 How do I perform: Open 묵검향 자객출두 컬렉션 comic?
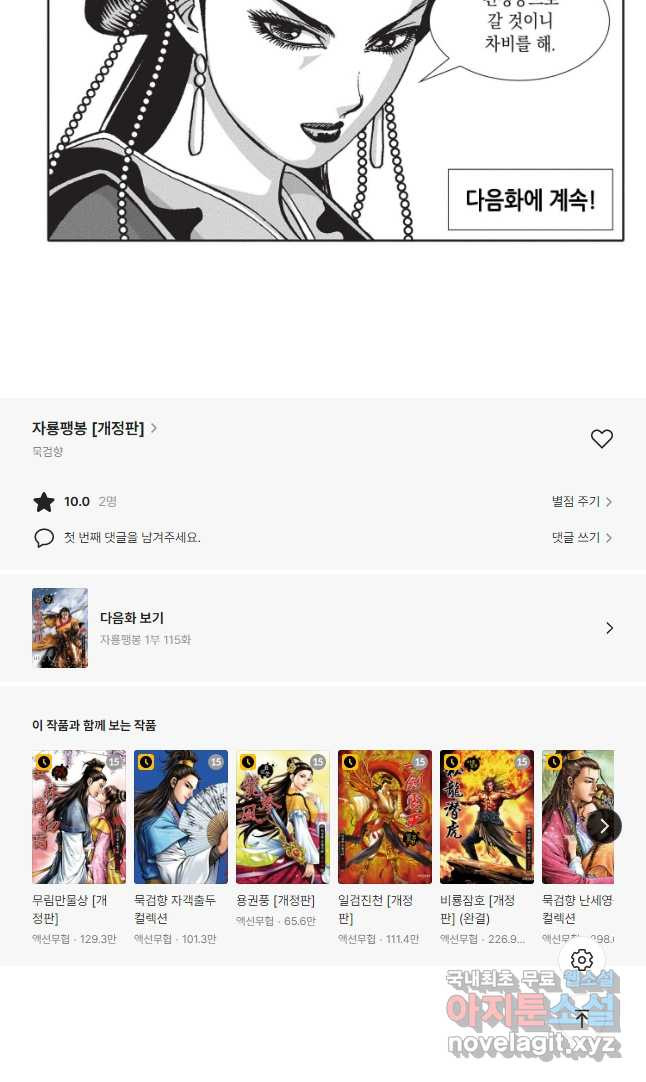[x=181, y=817]
